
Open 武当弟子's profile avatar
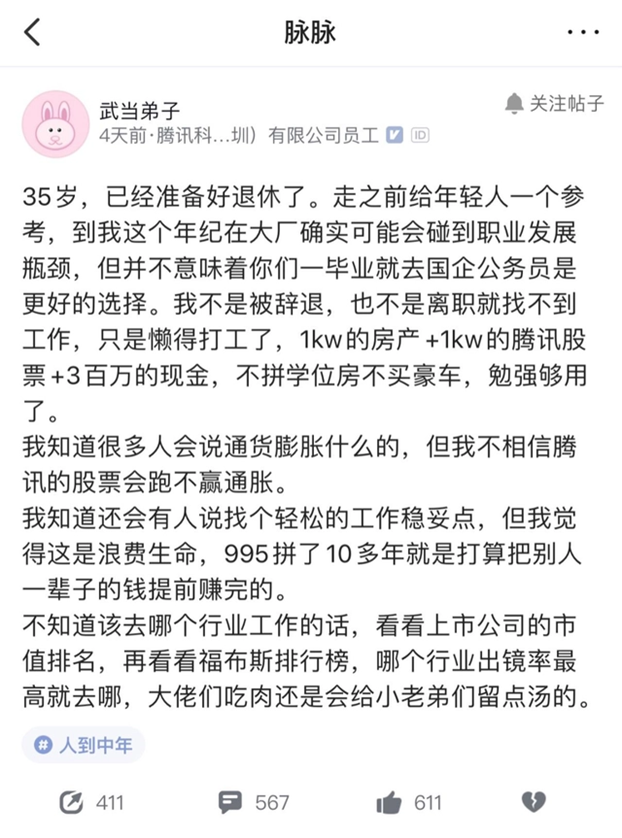click(x=55, y=123)
